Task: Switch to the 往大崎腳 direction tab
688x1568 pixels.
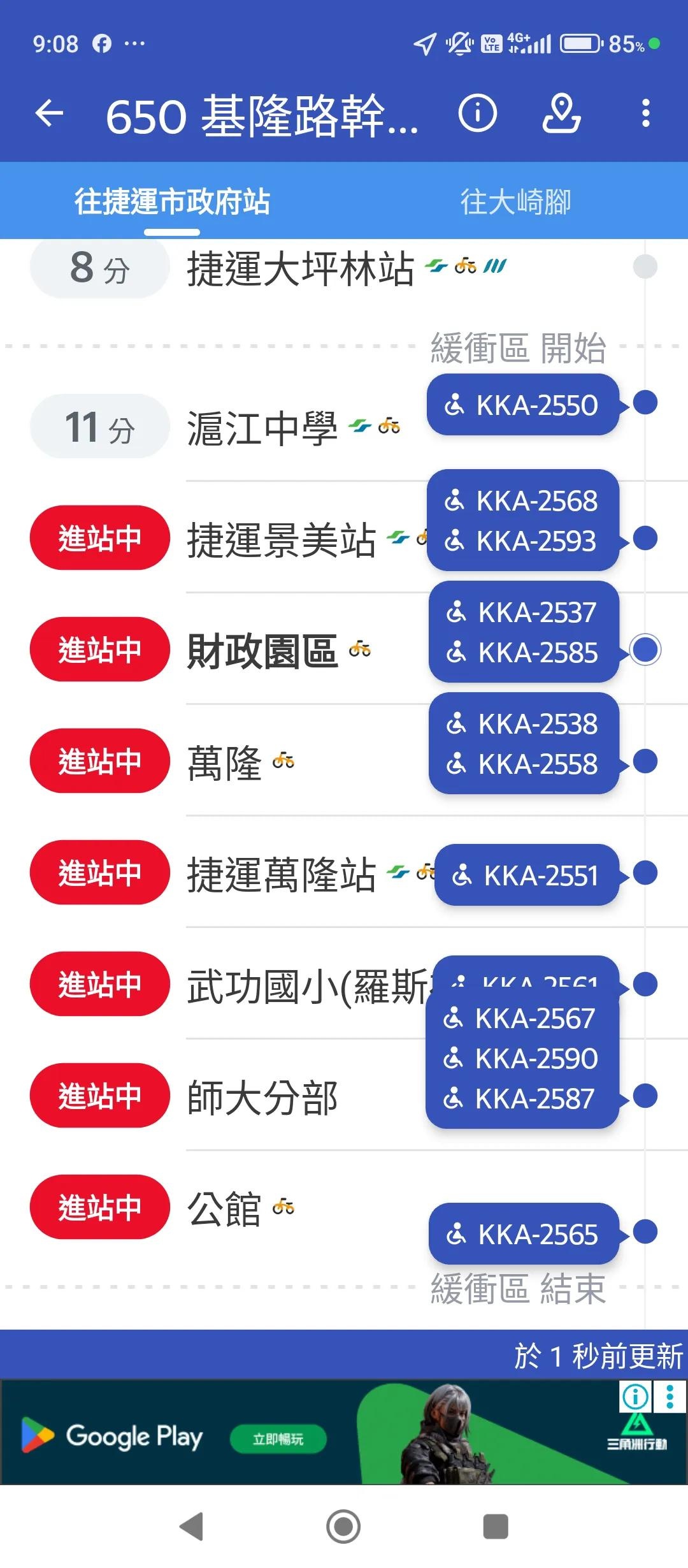Action: pos(515,202)
